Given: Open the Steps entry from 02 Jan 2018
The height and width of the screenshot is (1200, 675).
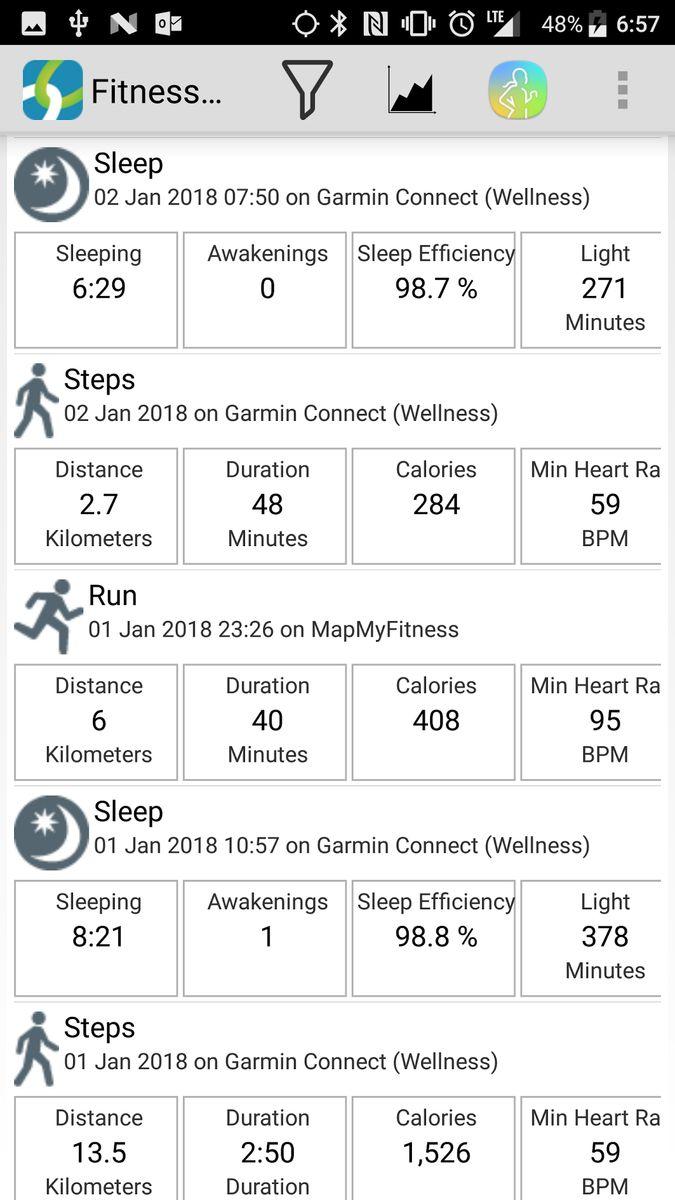Looking at the screenshot, I should pyautogui.click(x=280, y=397).
